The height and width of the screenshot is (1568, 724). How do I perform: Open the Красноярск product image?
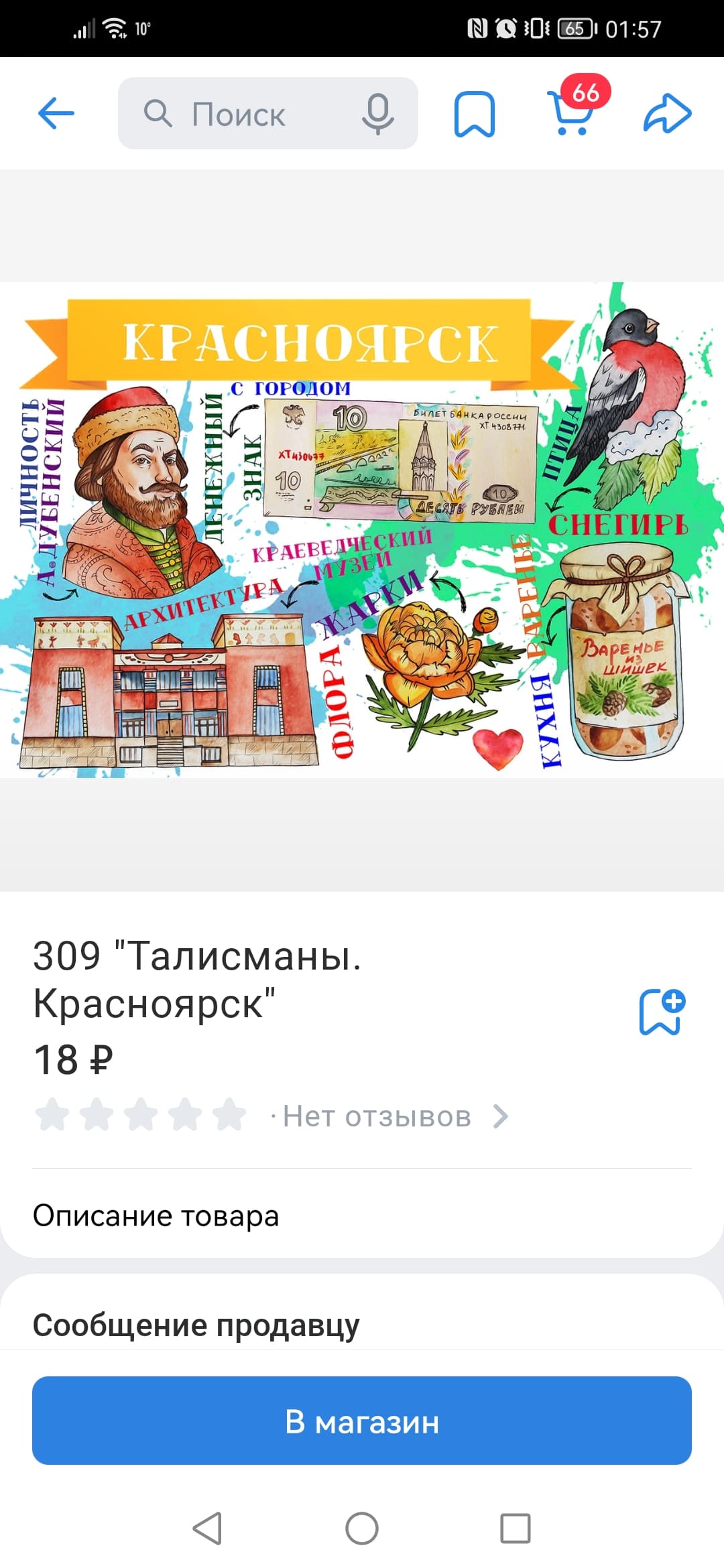[x=362, y=530]
